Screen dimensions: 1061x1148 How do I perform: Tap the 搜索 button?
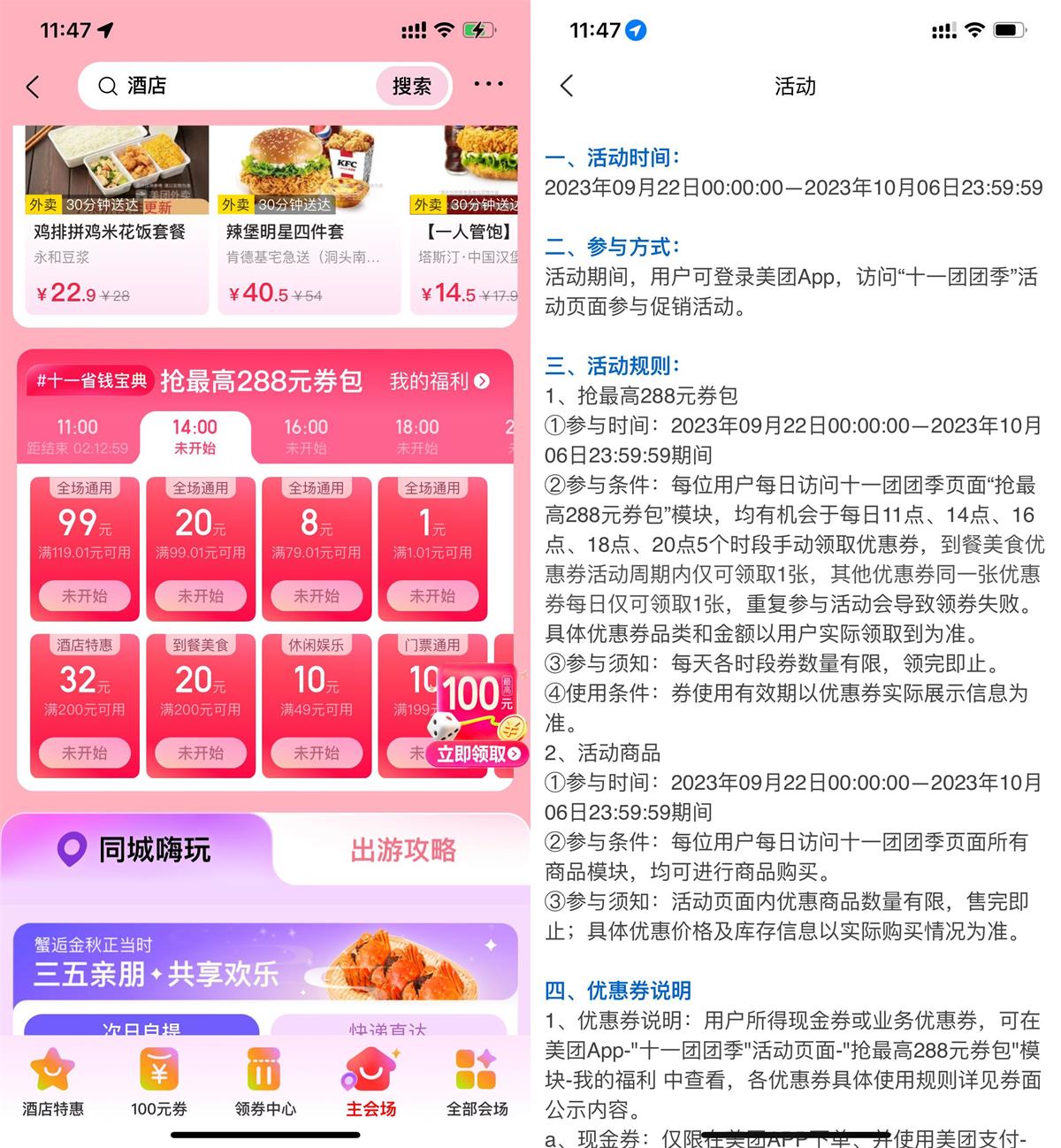(x=411, y=86)
